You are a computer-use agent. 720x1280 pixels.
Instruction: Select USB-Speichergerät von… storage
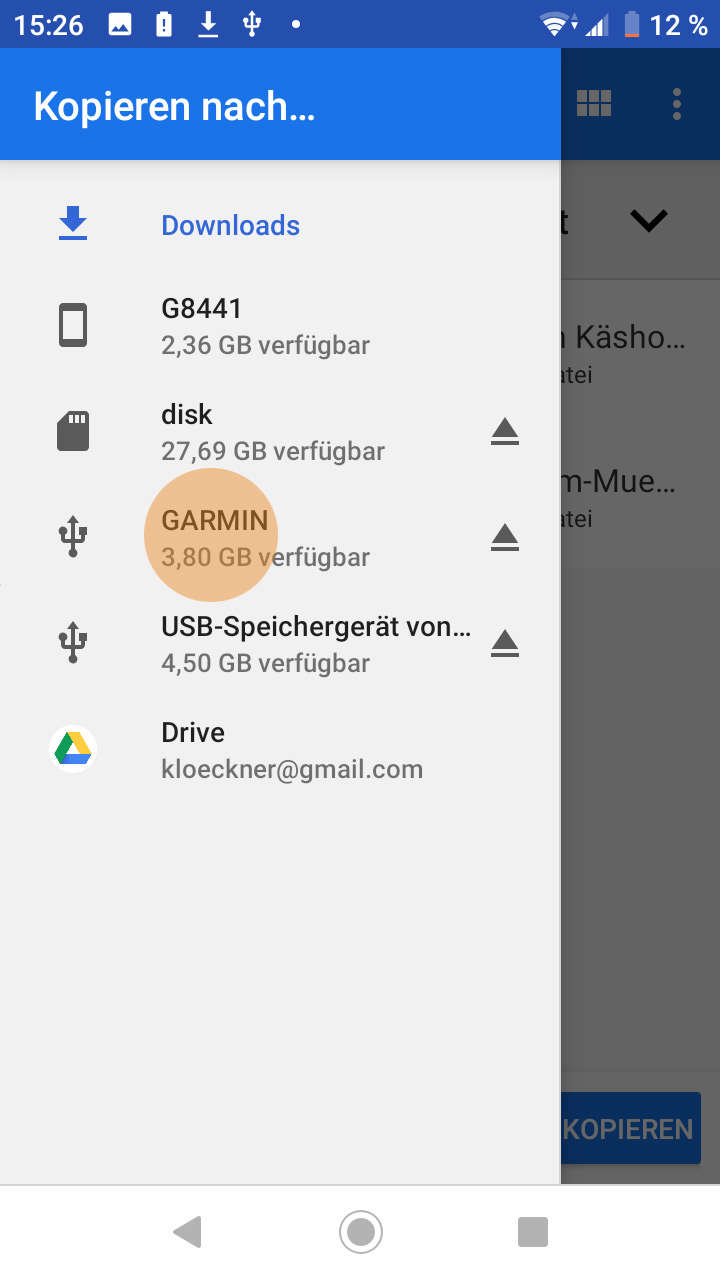click(300, 644)
